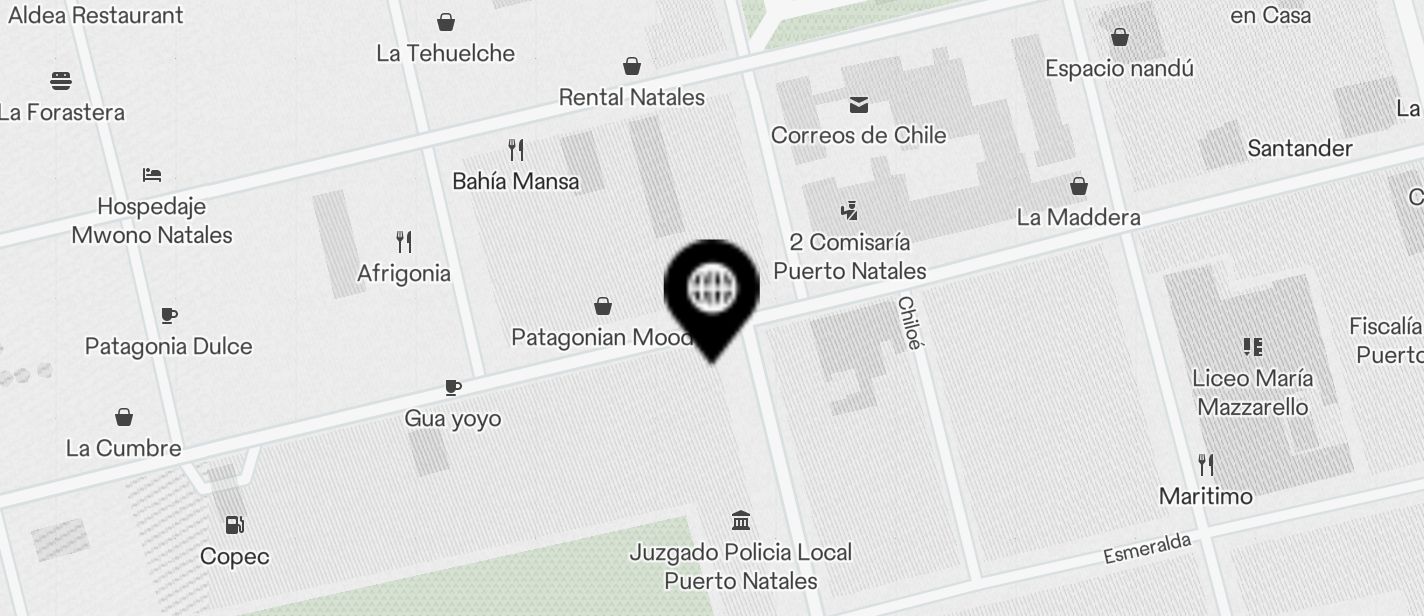The height and width of the screenshot is (616, 1424).
Task: Tap the black location pin marker
Action: [712, 292]
